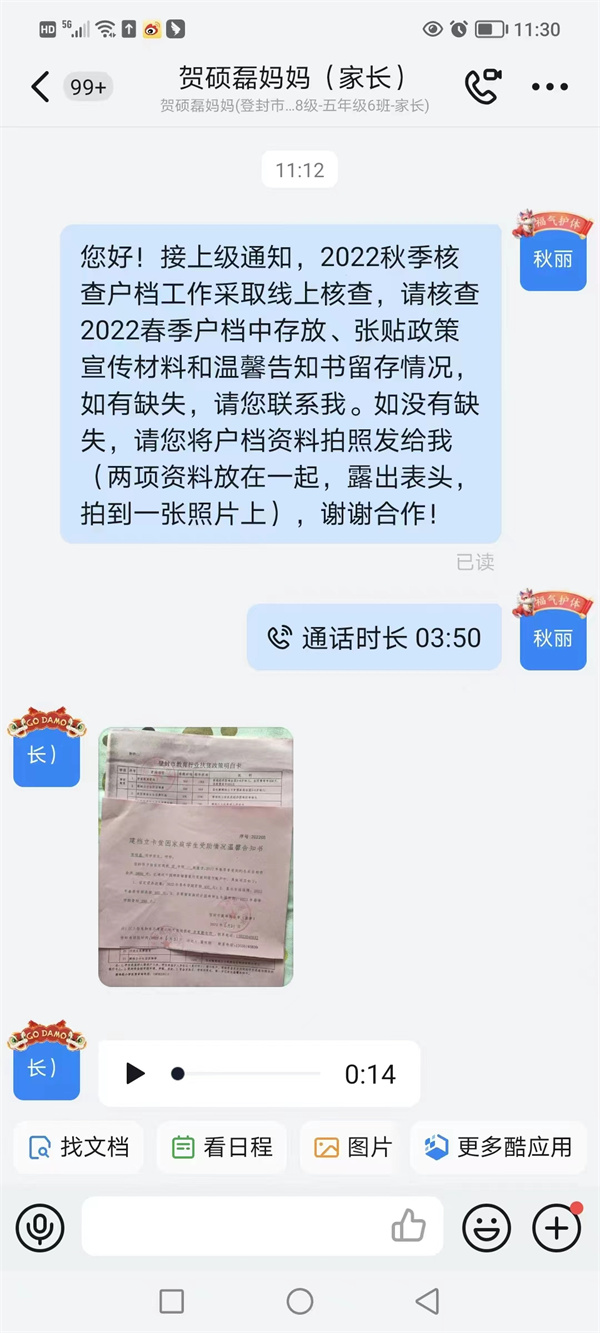Open the recent apps view

[172, 1301]
